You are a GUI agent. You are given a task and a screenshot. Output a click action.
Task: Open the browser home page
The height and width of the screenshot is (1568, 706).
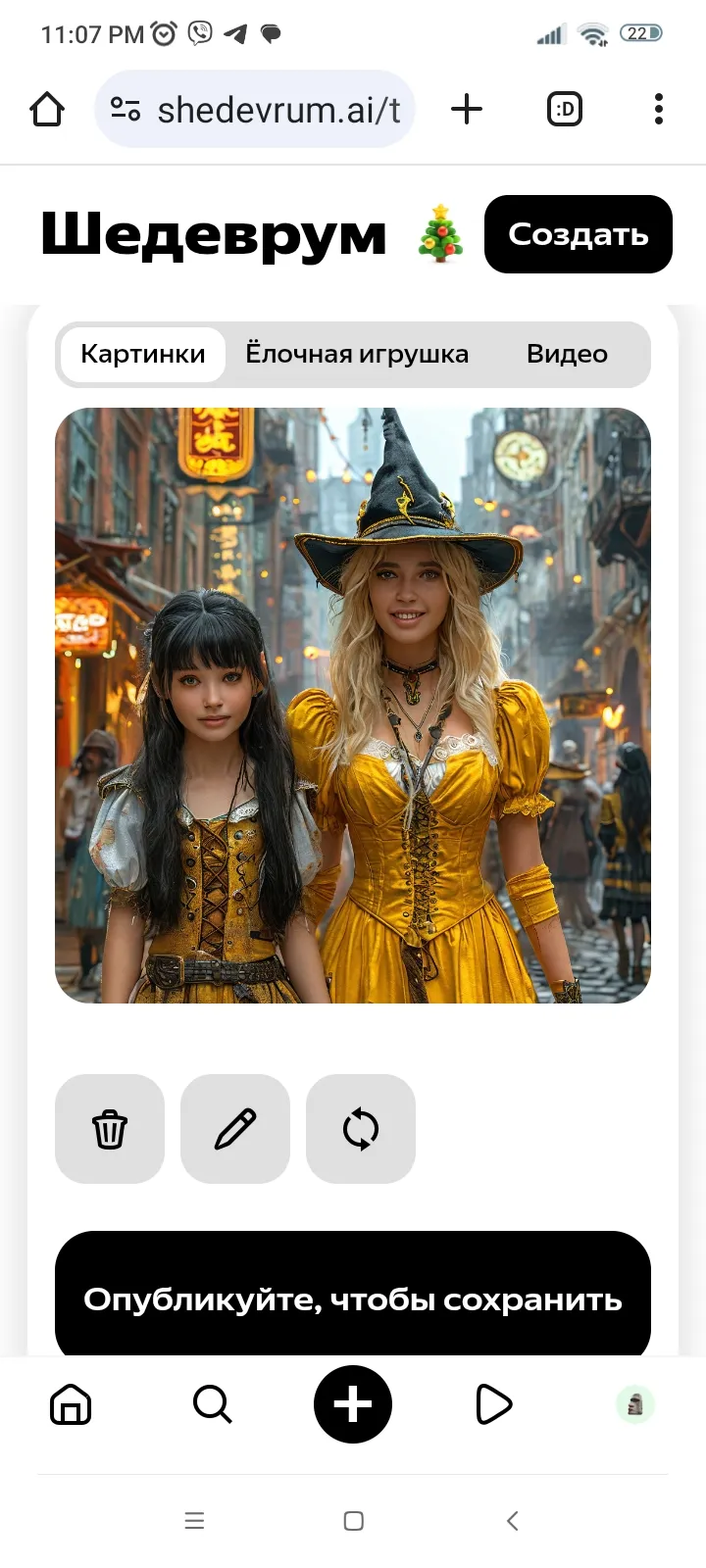[x=47, y=109]
